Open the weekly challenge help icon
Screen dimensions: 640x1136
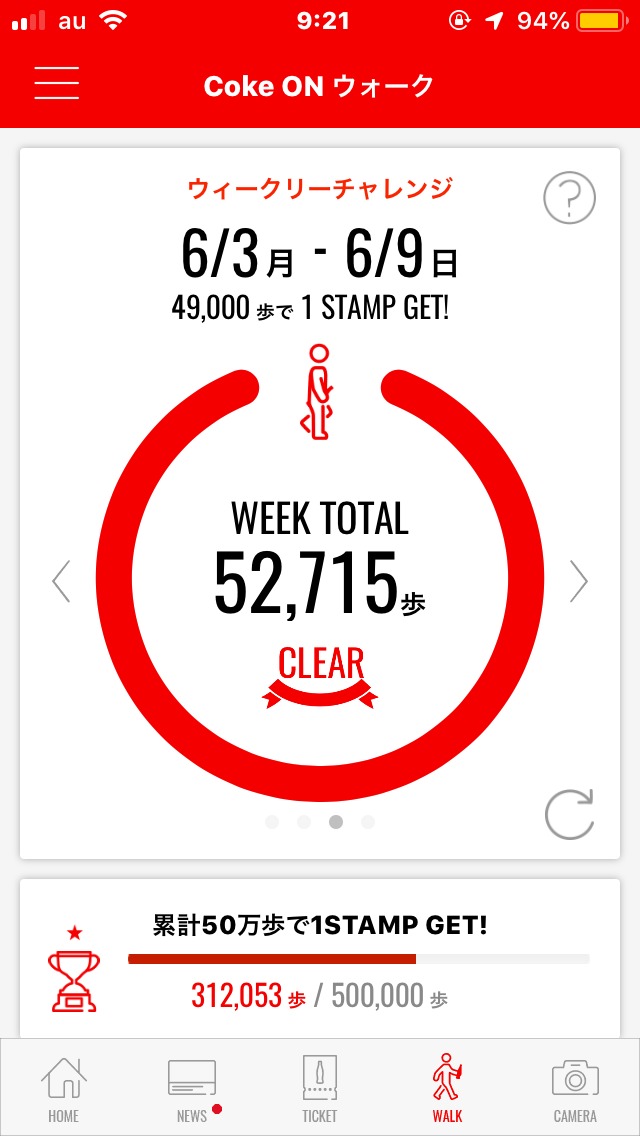point(569,198)
